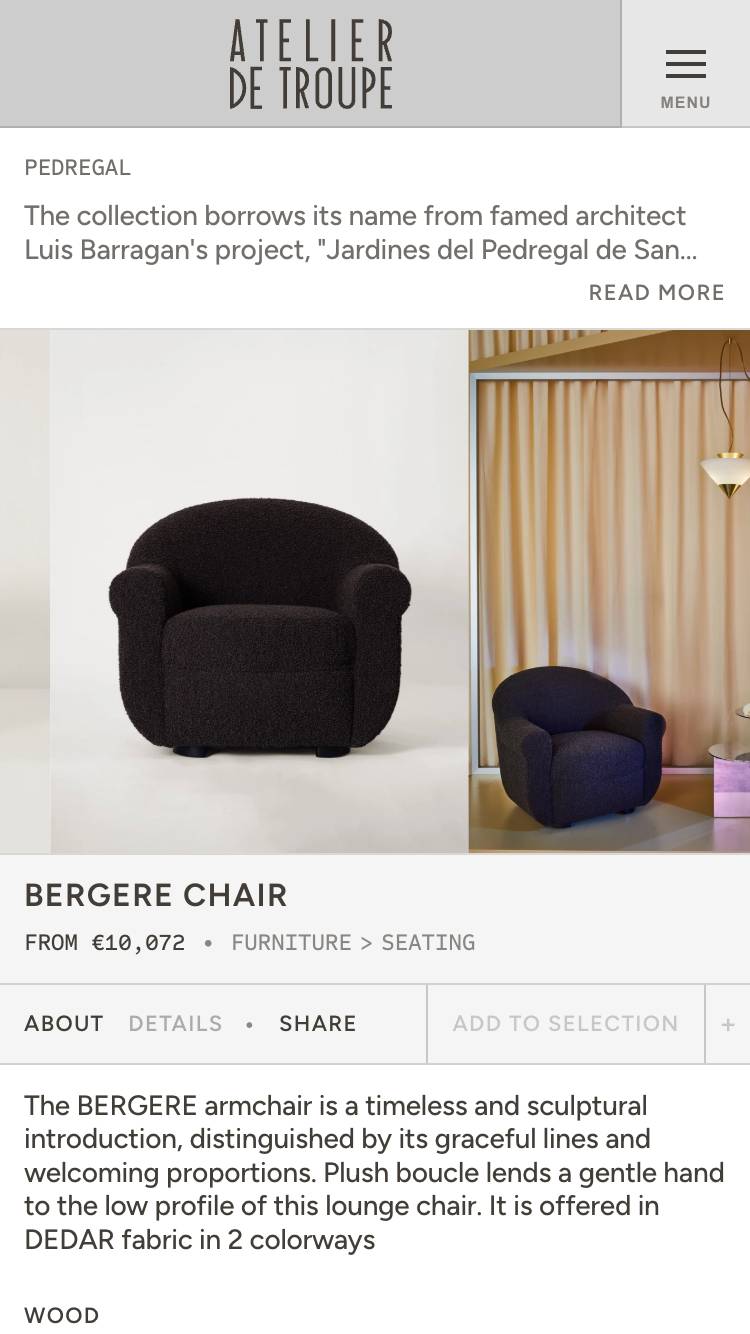
Task: Open the main Bergere chair product photo
Action: point(259,591)
